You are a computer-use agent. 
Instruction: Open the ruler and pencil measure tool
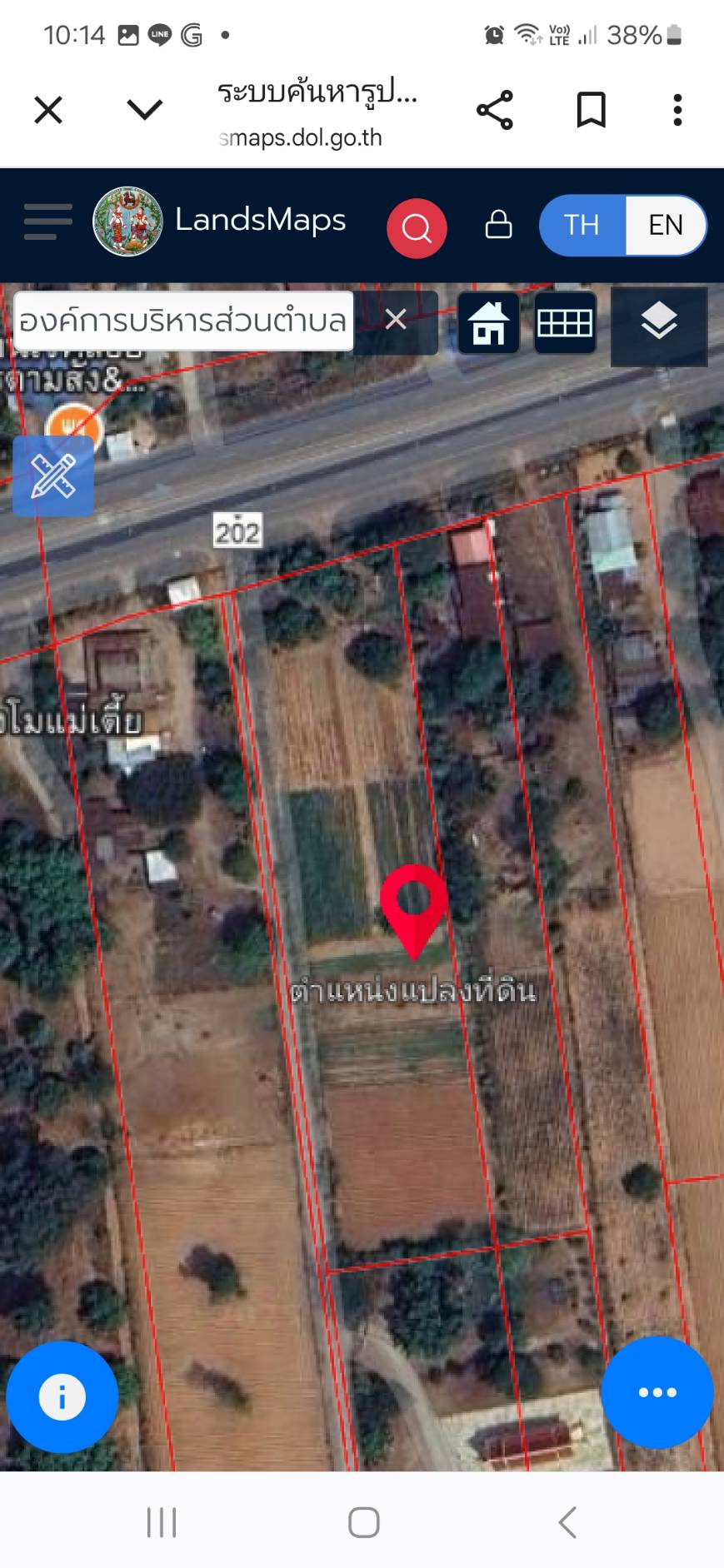(x=53, y=475)
